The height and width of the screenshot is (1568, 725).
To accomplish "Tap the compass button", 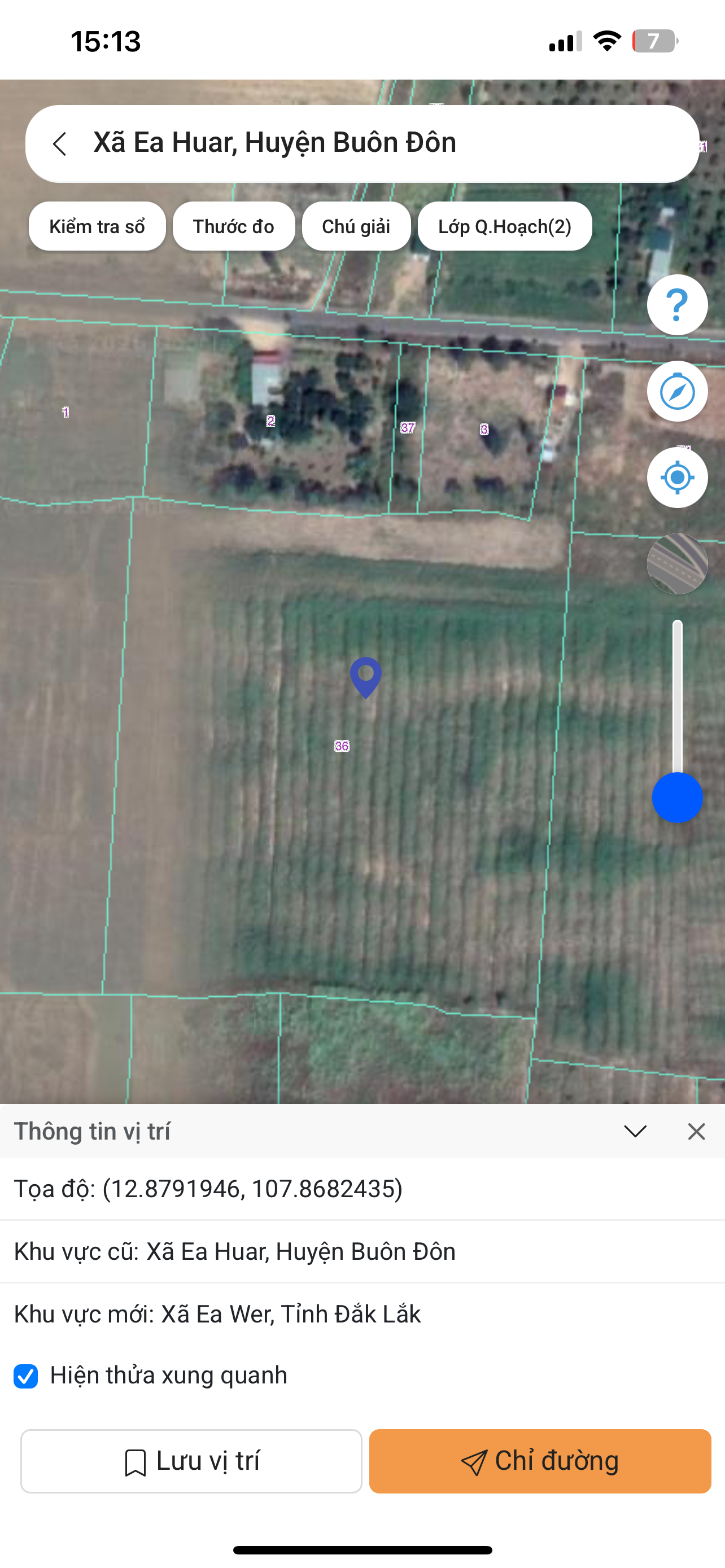I will click(x=677, y=391).
